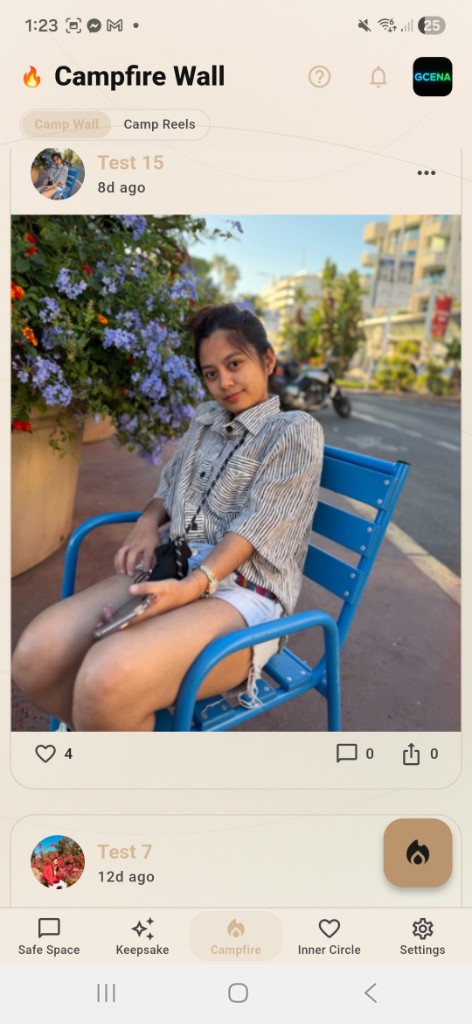The height and width of the screenshot is (1024, 472).
Task: Open the Inner Circle tab
Action: click(x=329, y=937)
